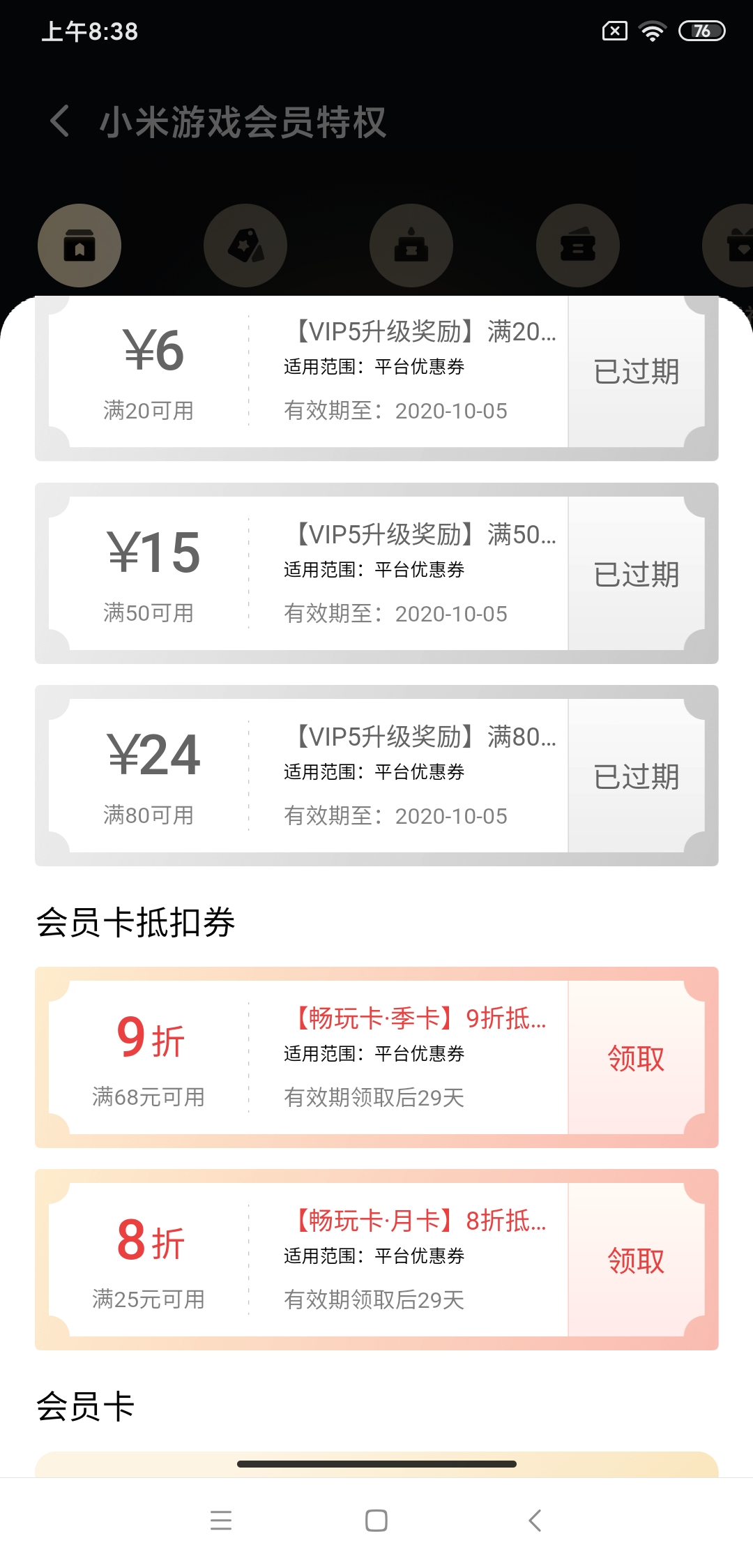Open the expired ¥15 满50可用 coupon
The height and width of the screenshot is (1568, 753).
click(376, 573)
